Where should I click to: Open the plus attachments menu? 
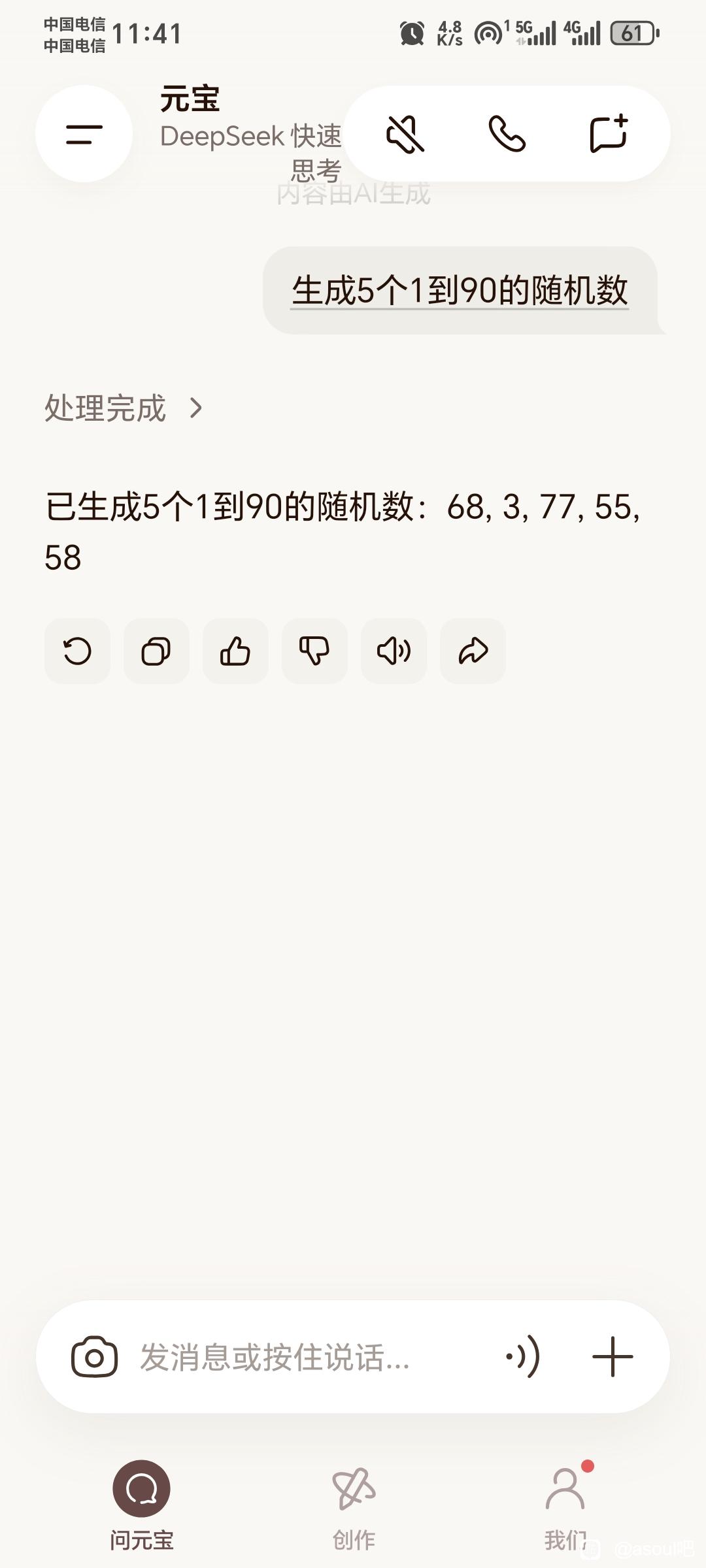pyautogui.click(x=613, y=1357)
